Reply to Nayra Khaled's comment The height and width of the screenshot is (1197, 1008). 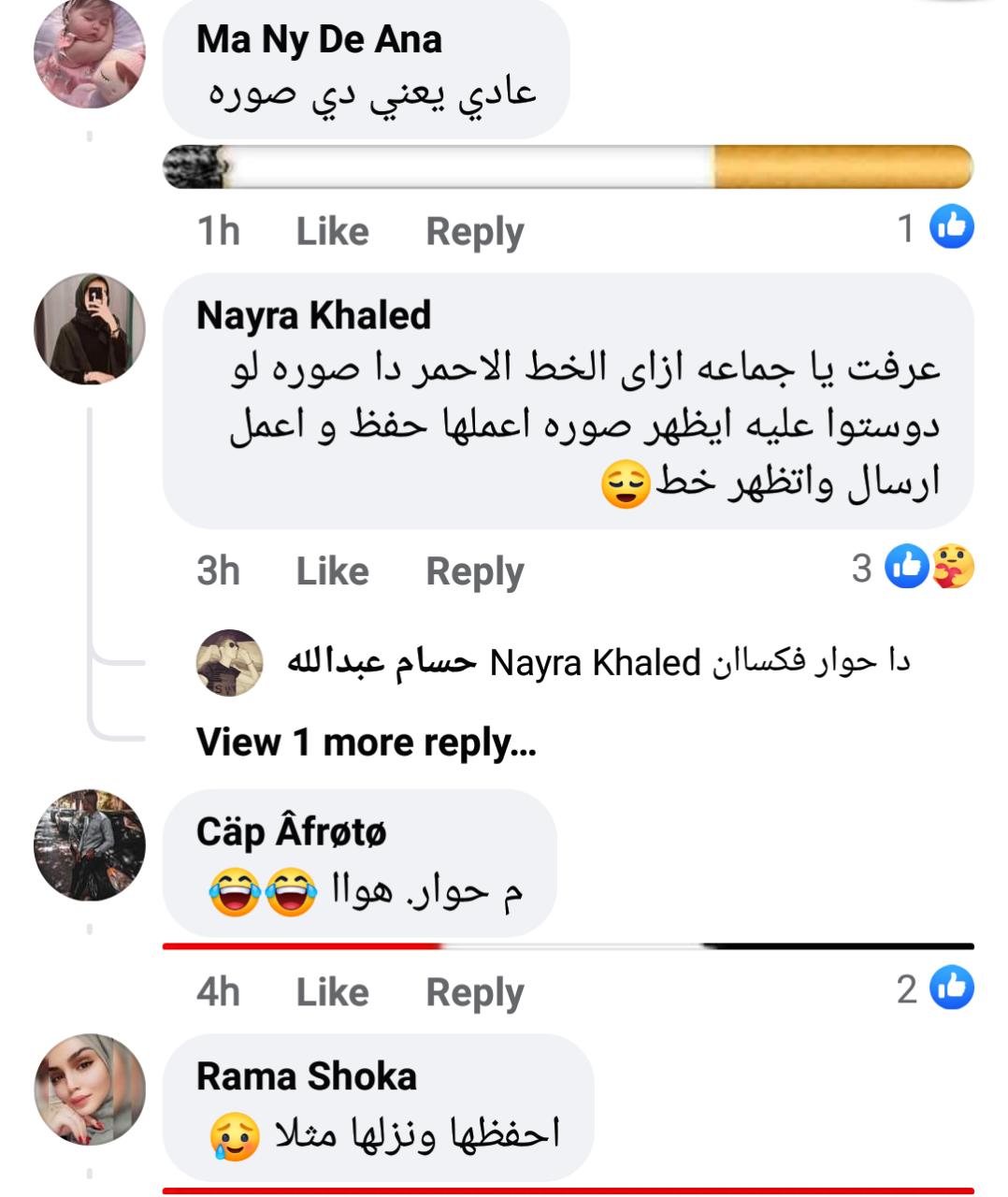tap(474, 570)
